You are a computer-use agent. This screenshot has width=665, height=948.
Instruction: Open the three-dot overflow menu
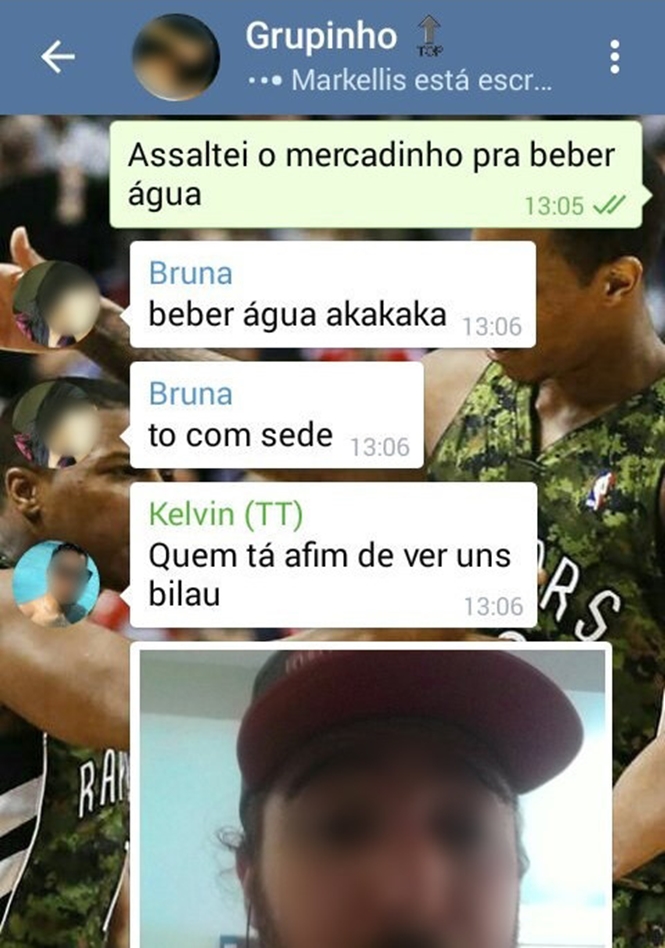tap(614, 57)
